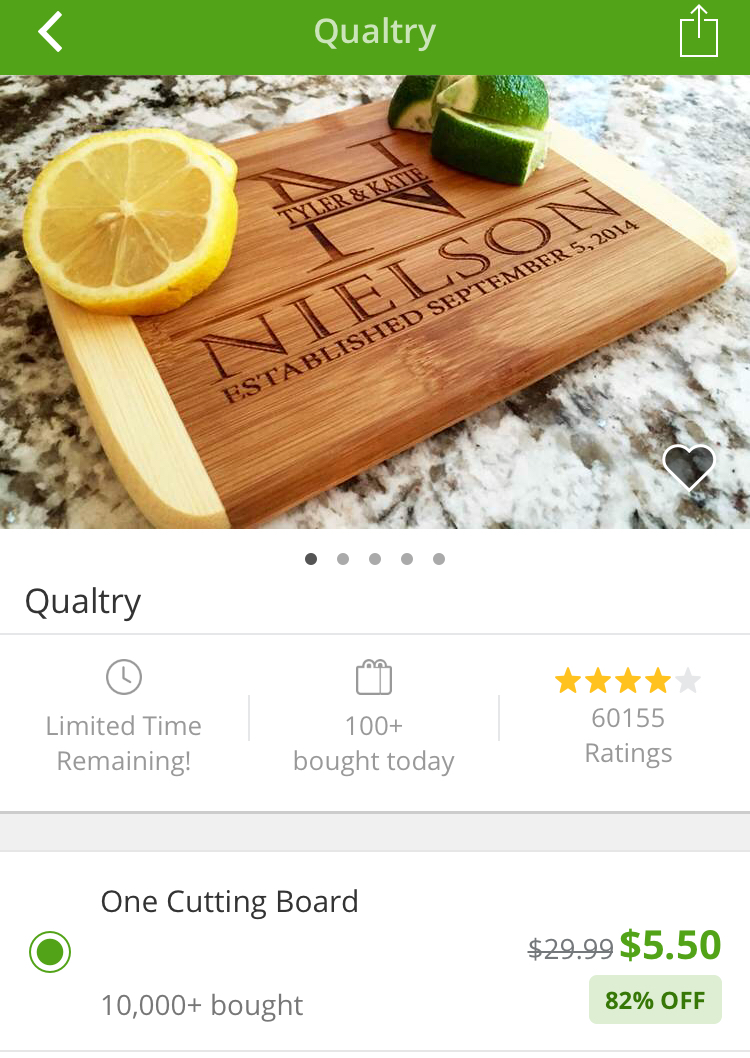Select the One Cutting Board option

pyautogui.click(x=50, y=950)
